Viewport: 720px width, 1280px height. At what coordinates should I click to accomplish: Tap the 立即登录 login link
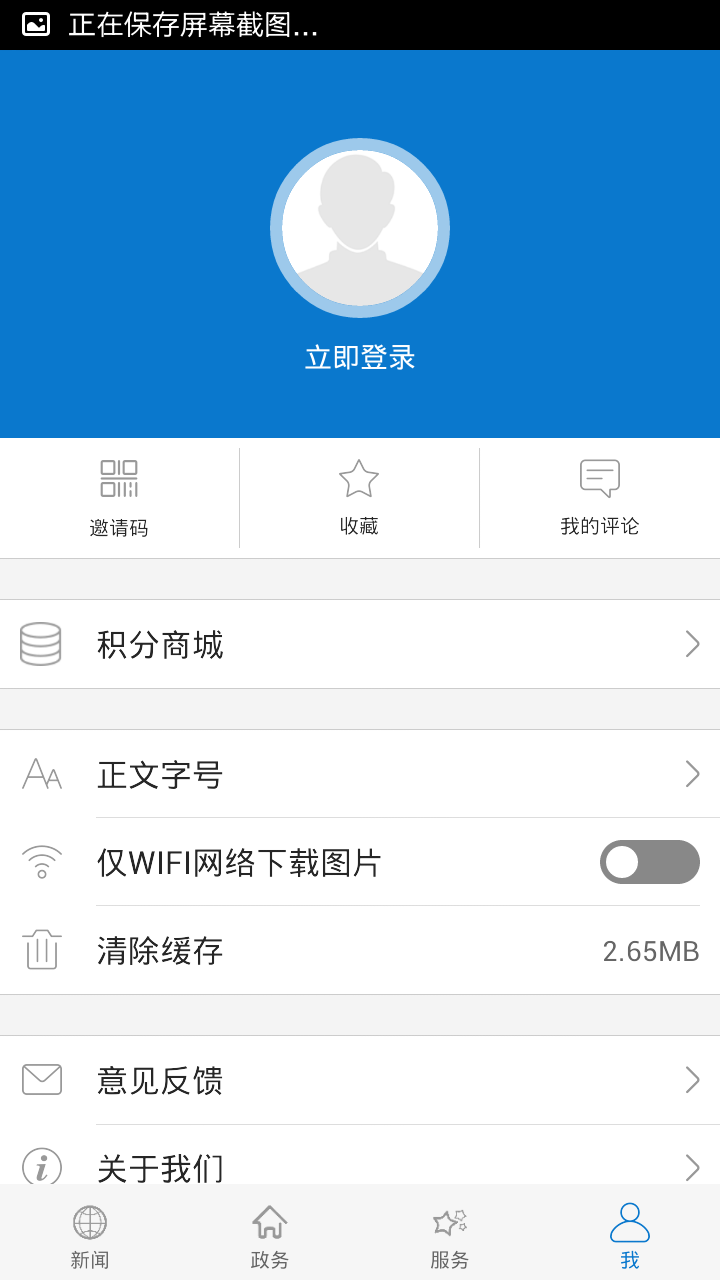[360, 358]
